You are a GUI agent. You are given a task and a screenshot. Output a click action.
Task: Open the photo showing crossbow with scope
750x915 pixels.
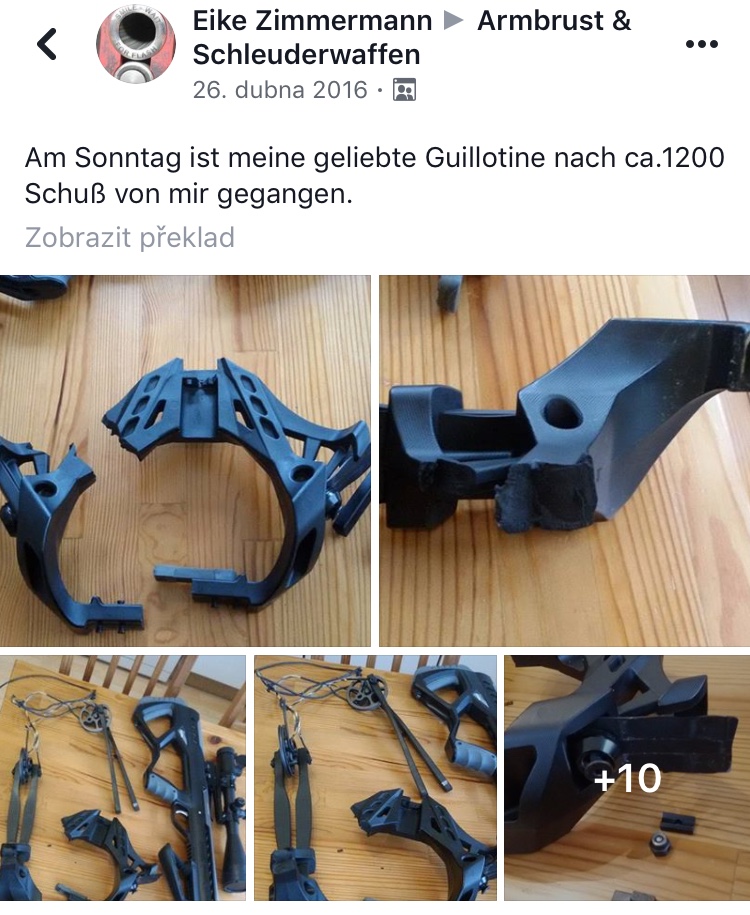[122, 778]
